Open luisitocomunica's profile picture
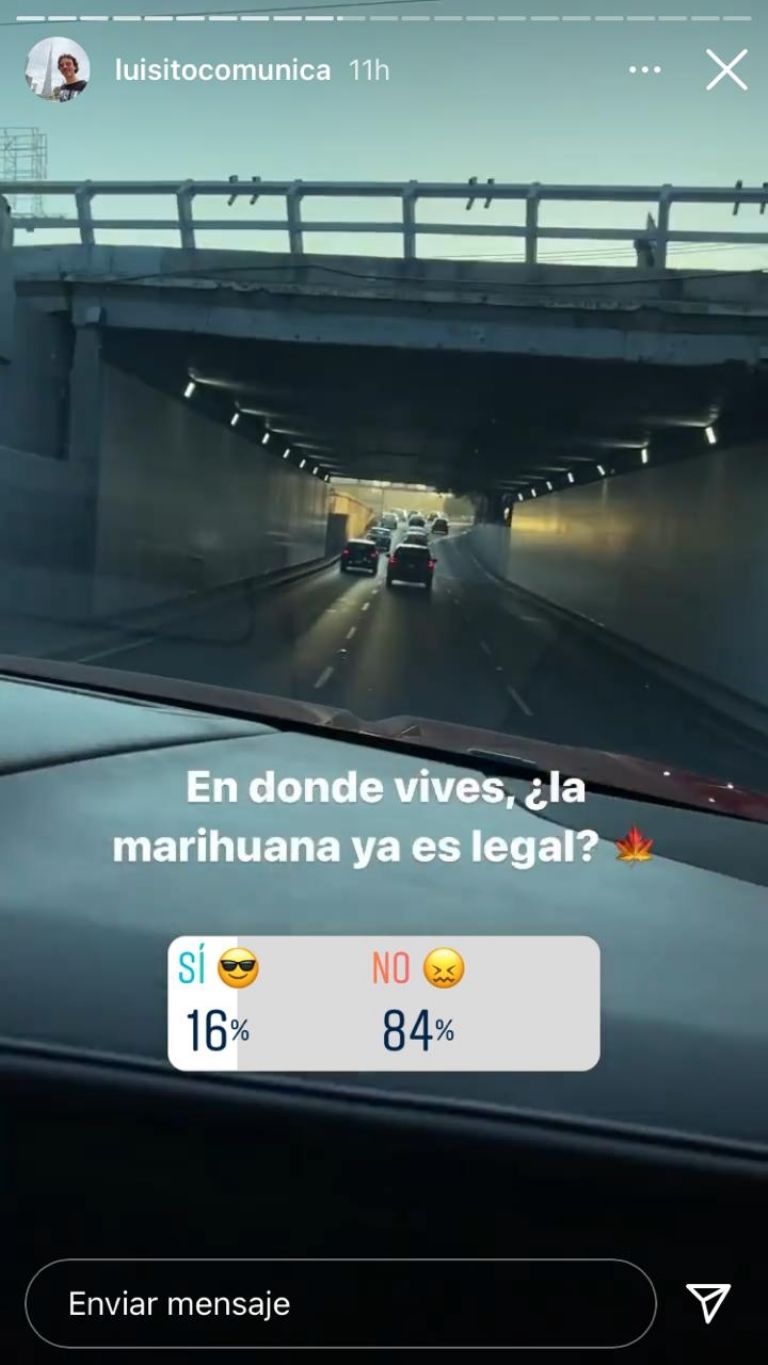Viewport: 768px width, 1365px height. click(x=57, y=70)
